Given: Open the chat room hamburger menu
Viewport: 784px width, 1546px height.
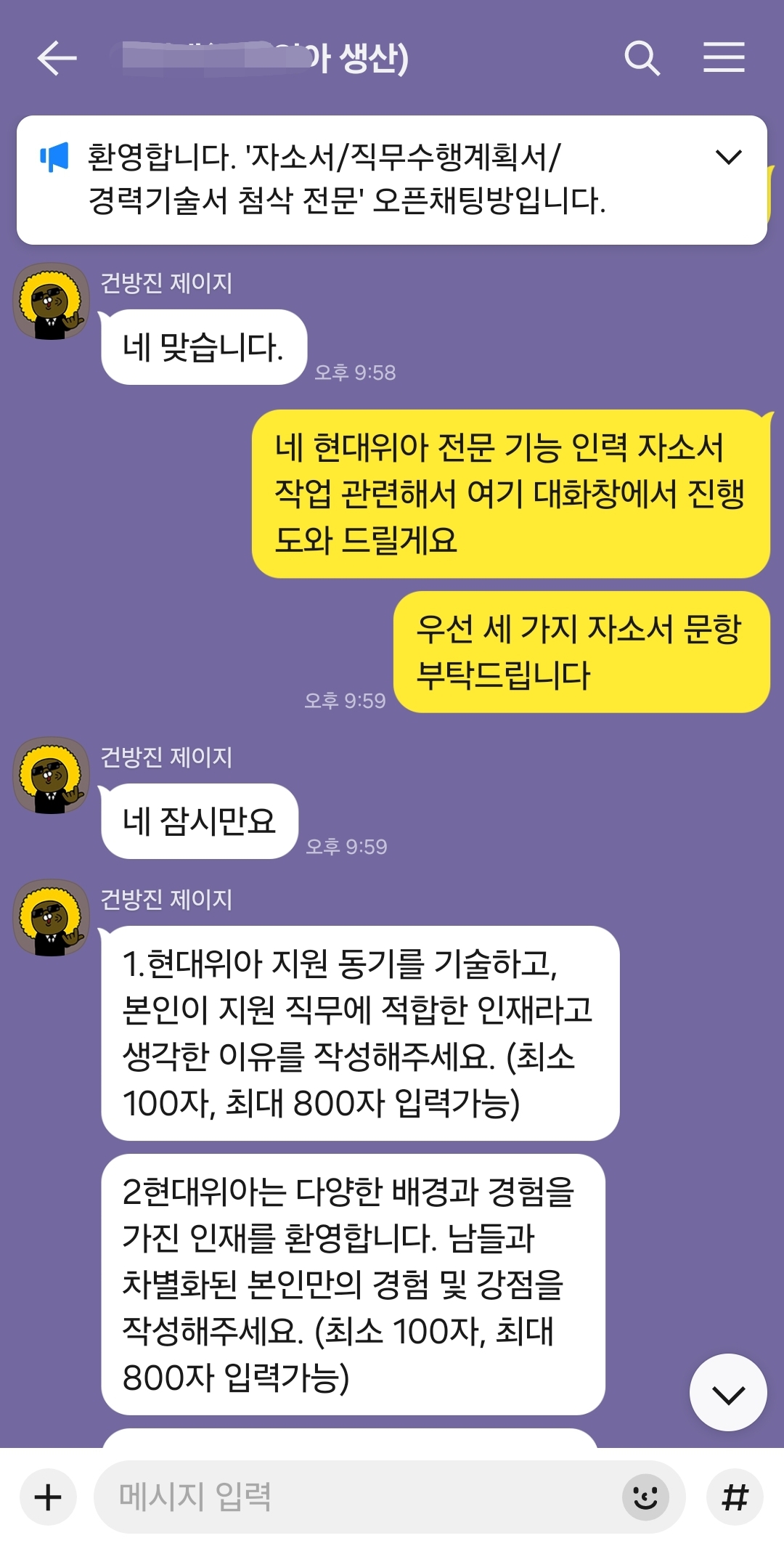Looking at the screenshot, I should (724, 58).
